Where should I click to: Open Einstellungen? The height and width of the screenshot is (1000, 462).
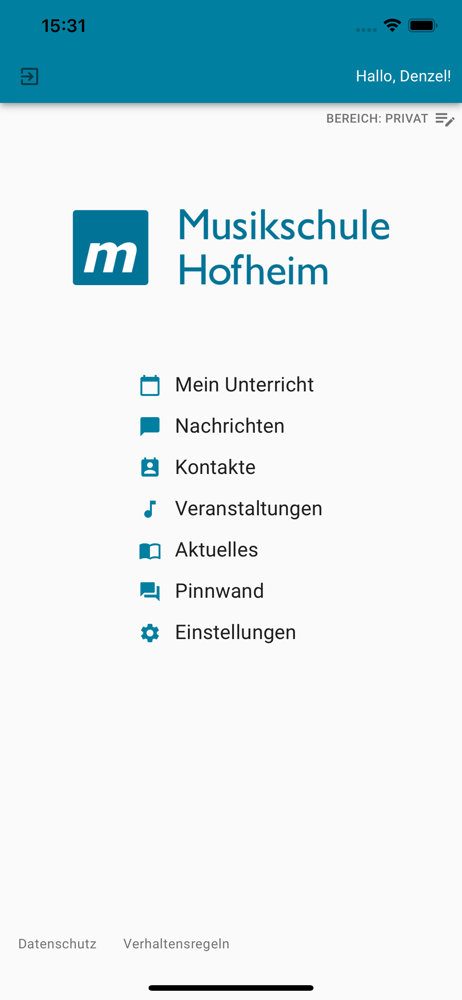point(217,633)
